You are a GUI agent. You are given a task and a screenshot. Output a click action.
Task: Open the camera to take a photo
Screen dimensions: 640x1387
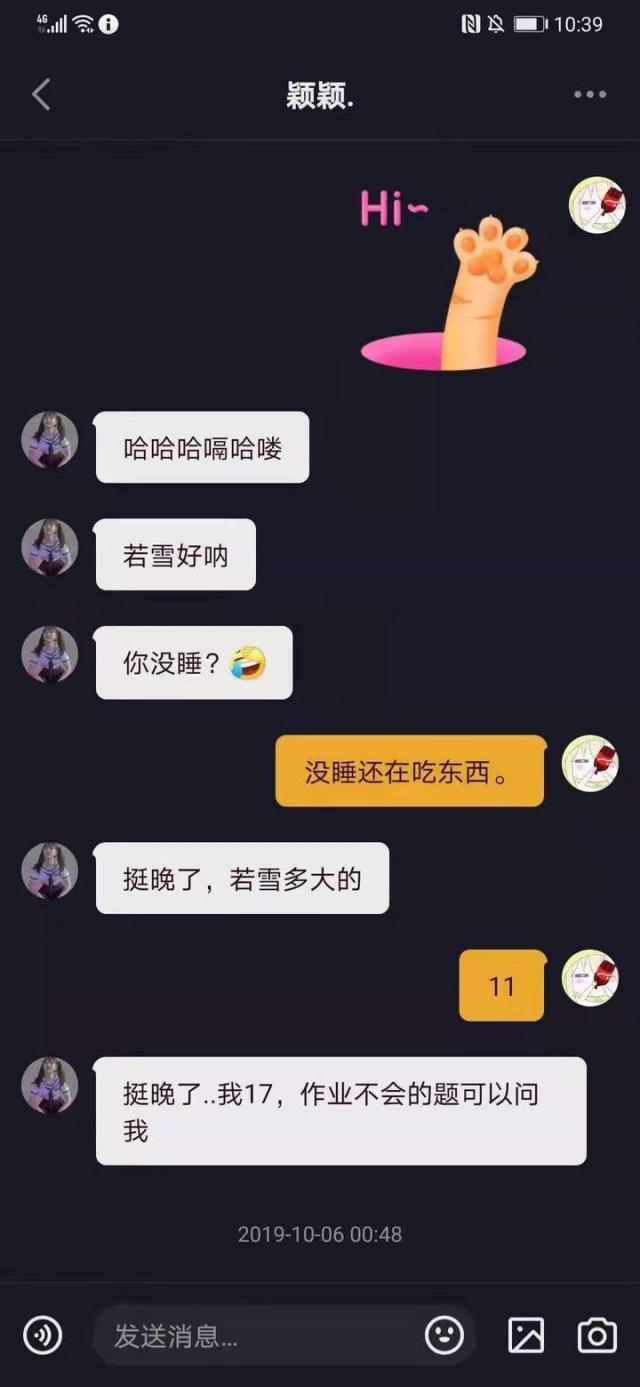[597, 1335]
